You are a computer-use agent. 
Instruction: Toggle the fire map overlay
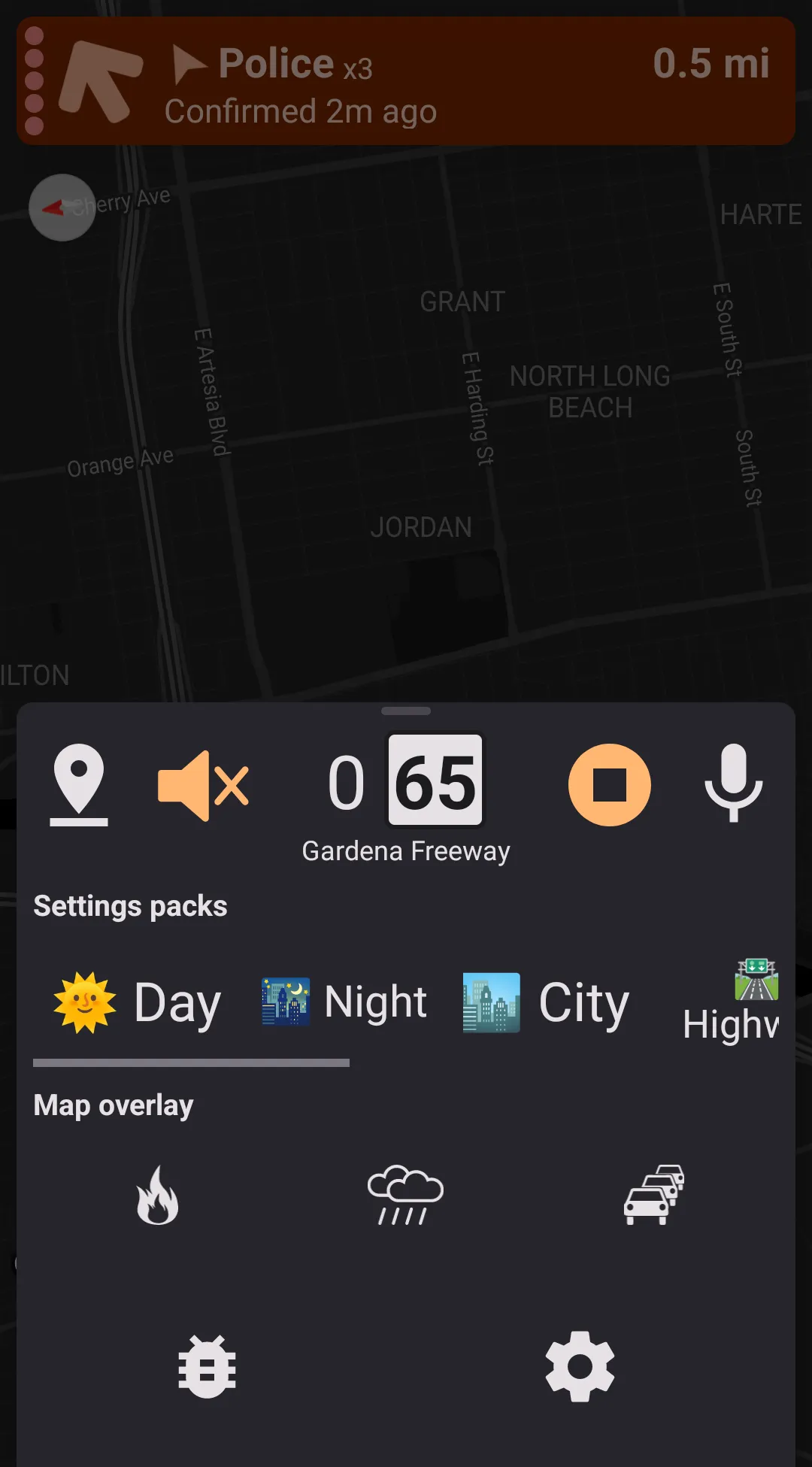pyautogui.click(x=158, y=1195)
